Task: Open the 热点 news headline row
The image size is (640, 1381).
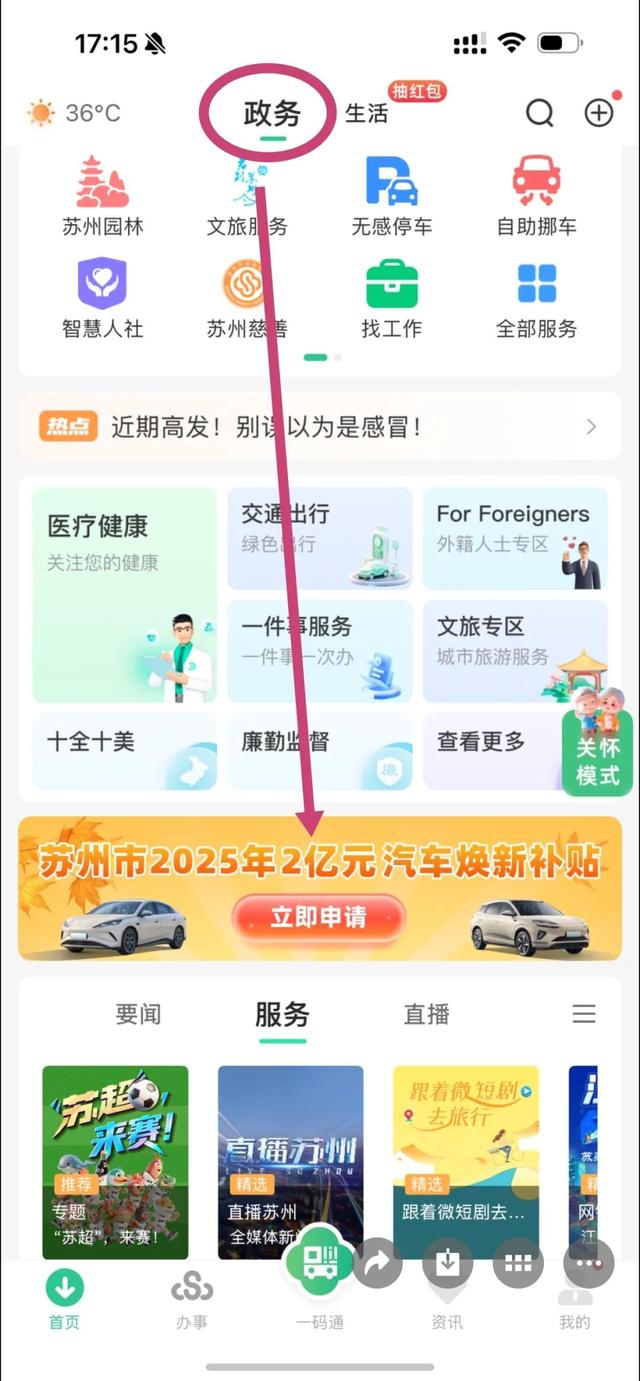Action: [x=319, y=427]
